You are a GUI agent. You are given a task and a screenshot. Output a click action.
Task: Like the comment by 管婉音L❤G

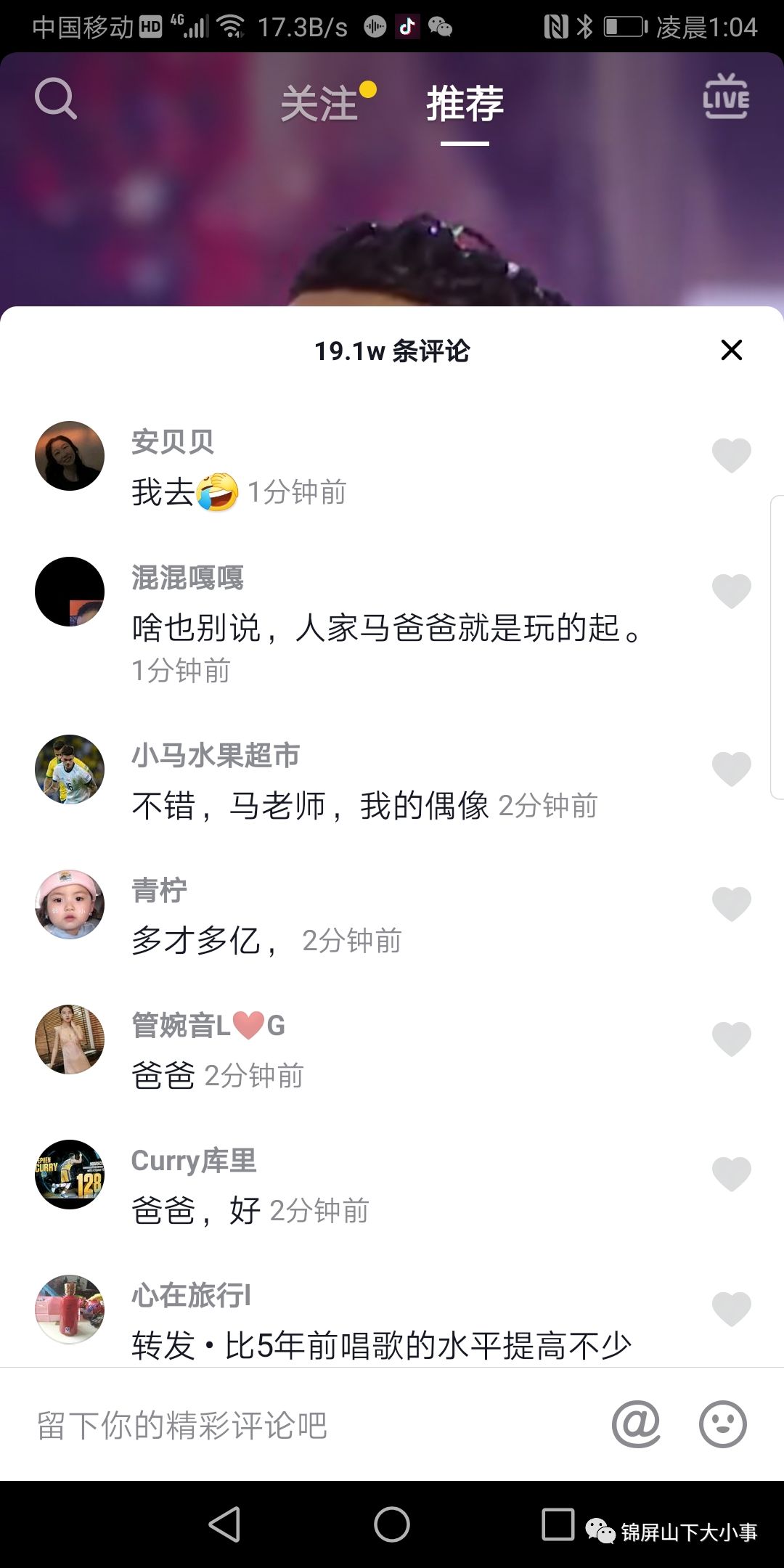(731, 1040)
